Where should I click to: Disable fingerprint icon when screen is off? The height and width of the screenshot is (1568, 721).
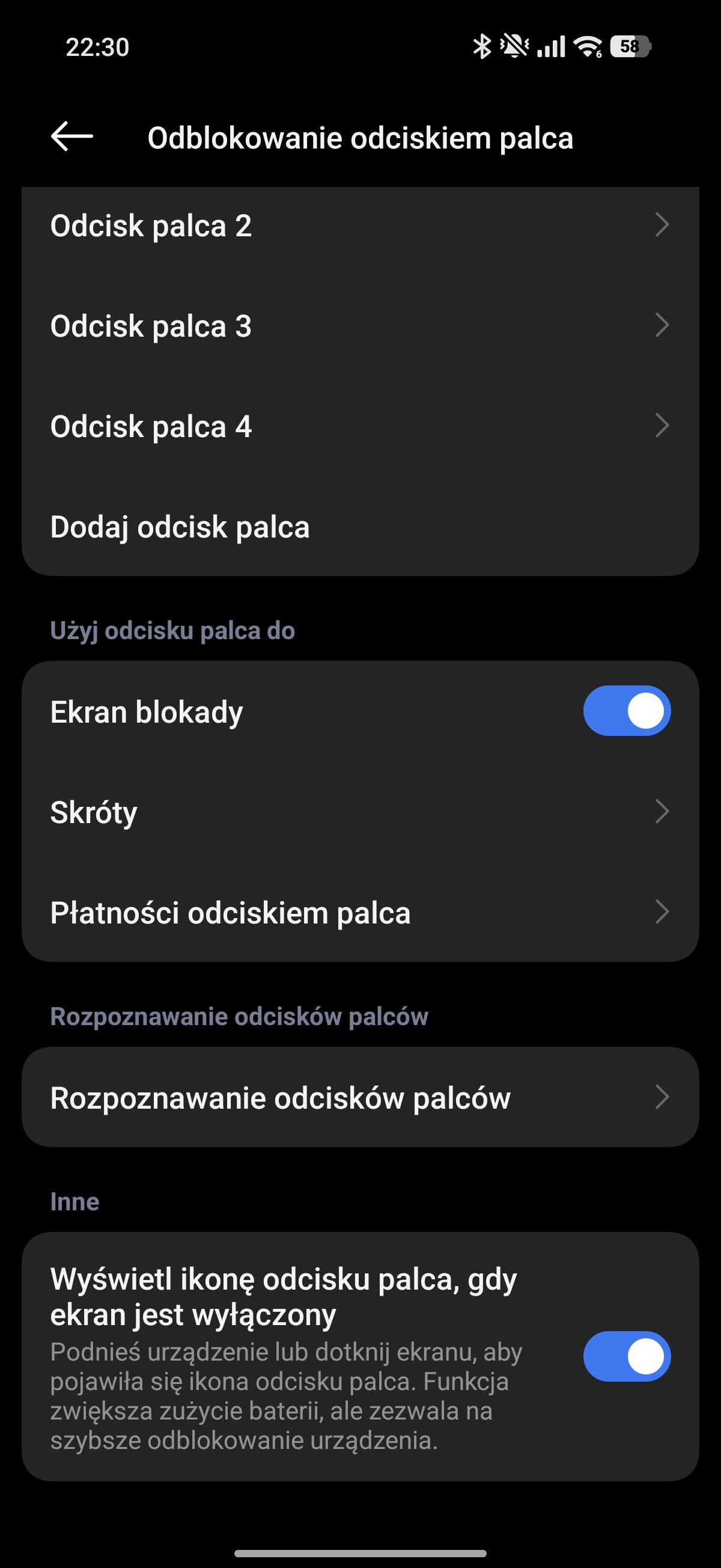[x=626, y=1356]
